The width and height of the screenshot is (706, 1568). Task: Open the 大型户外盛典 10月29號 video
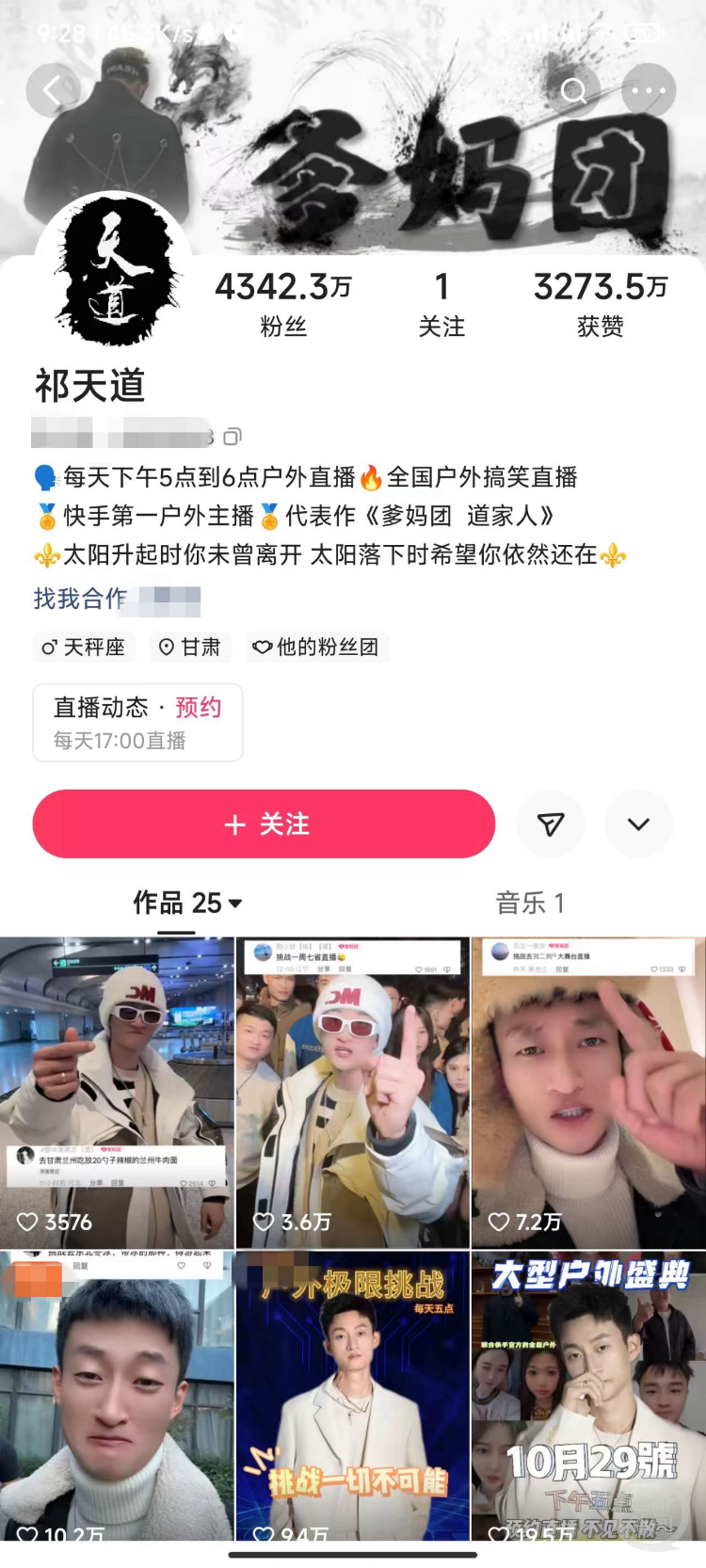pos(587,1393)
